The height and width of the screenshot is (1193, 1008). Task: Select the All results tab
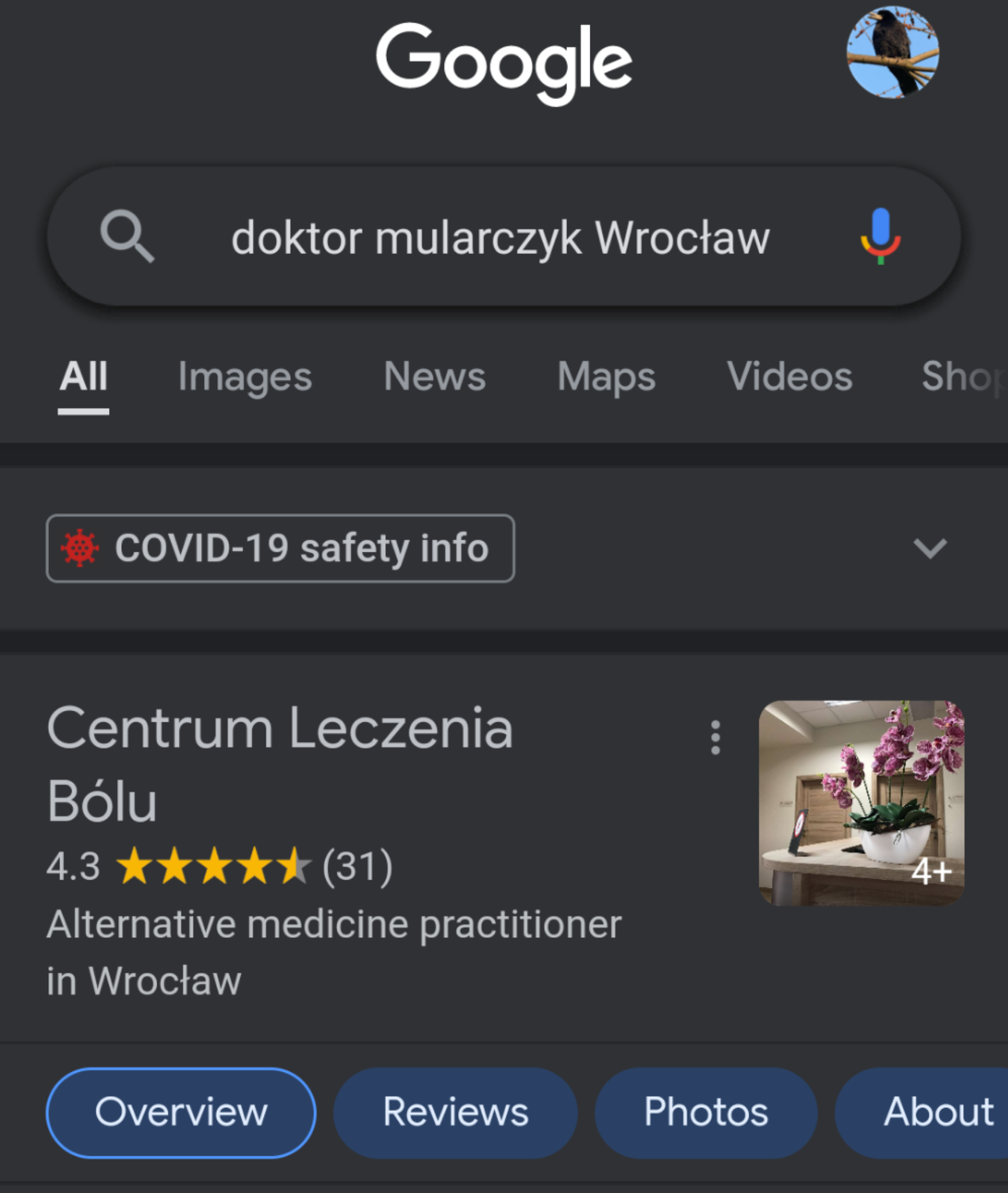83,376
